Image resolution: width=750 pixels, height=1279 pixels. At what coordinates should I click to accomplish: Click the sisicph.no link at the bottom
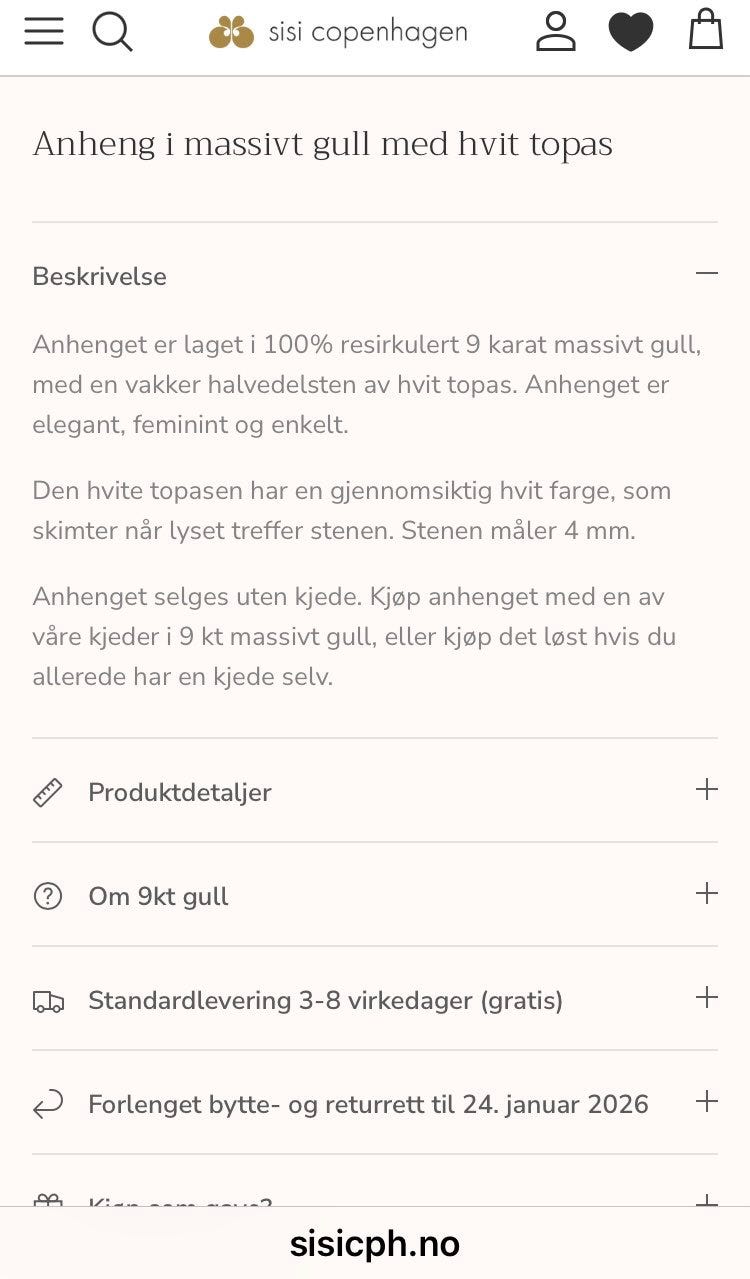(375, 1244)
